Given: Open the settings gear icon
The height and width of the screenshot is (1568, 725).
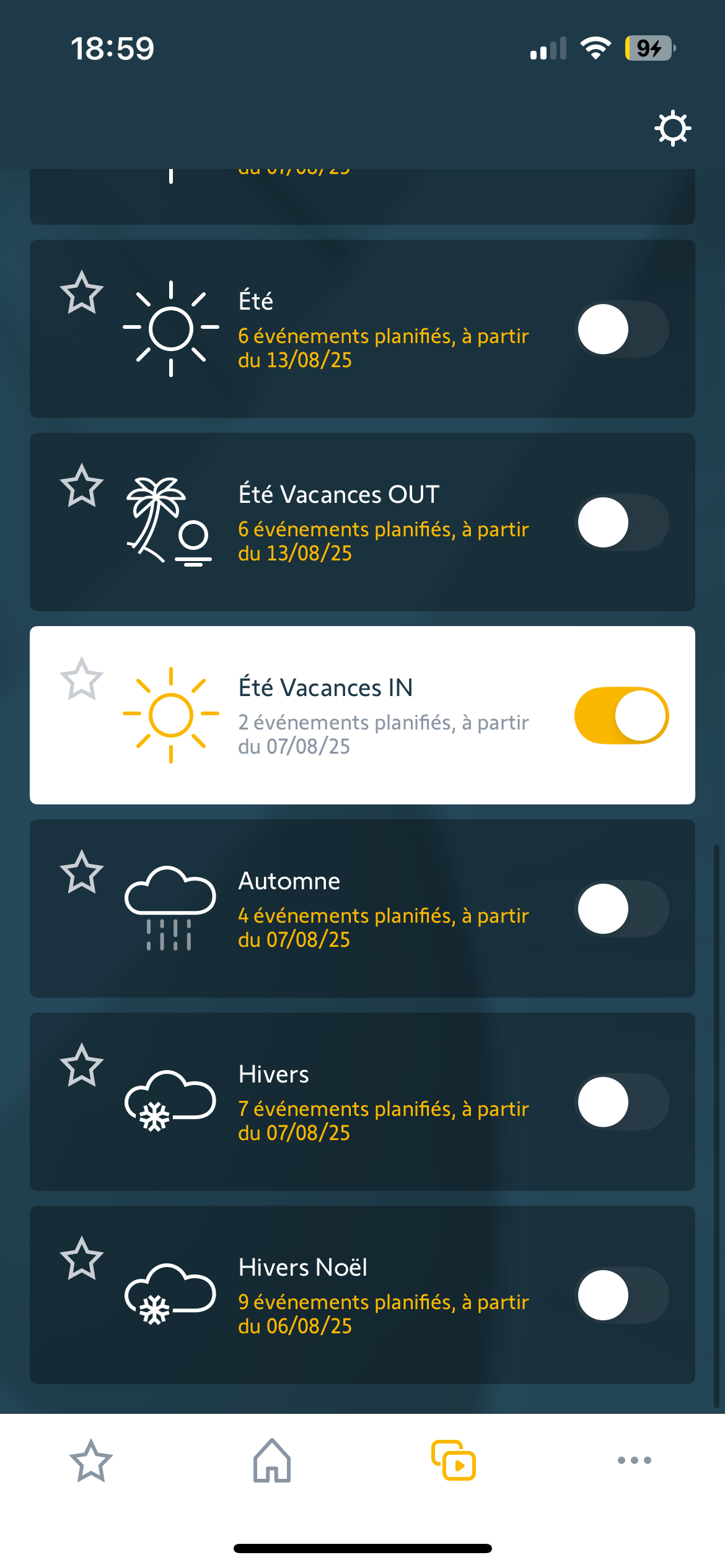Looking at the screenshot, I should click(672, 129).
